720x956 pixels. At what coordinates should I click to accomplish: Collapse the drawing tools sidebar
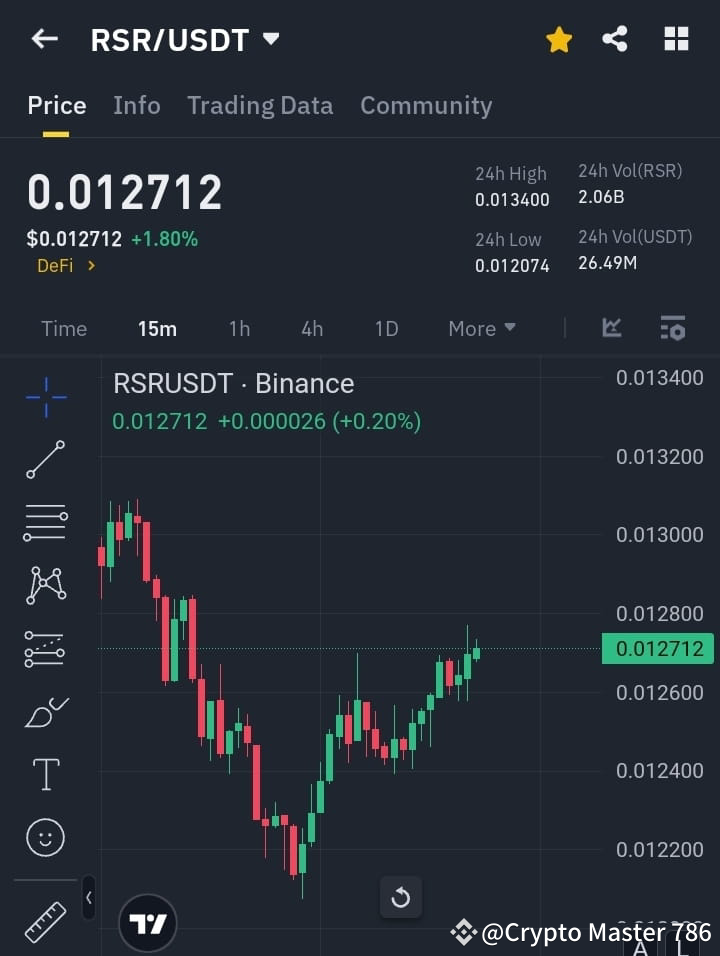point(88,898)
